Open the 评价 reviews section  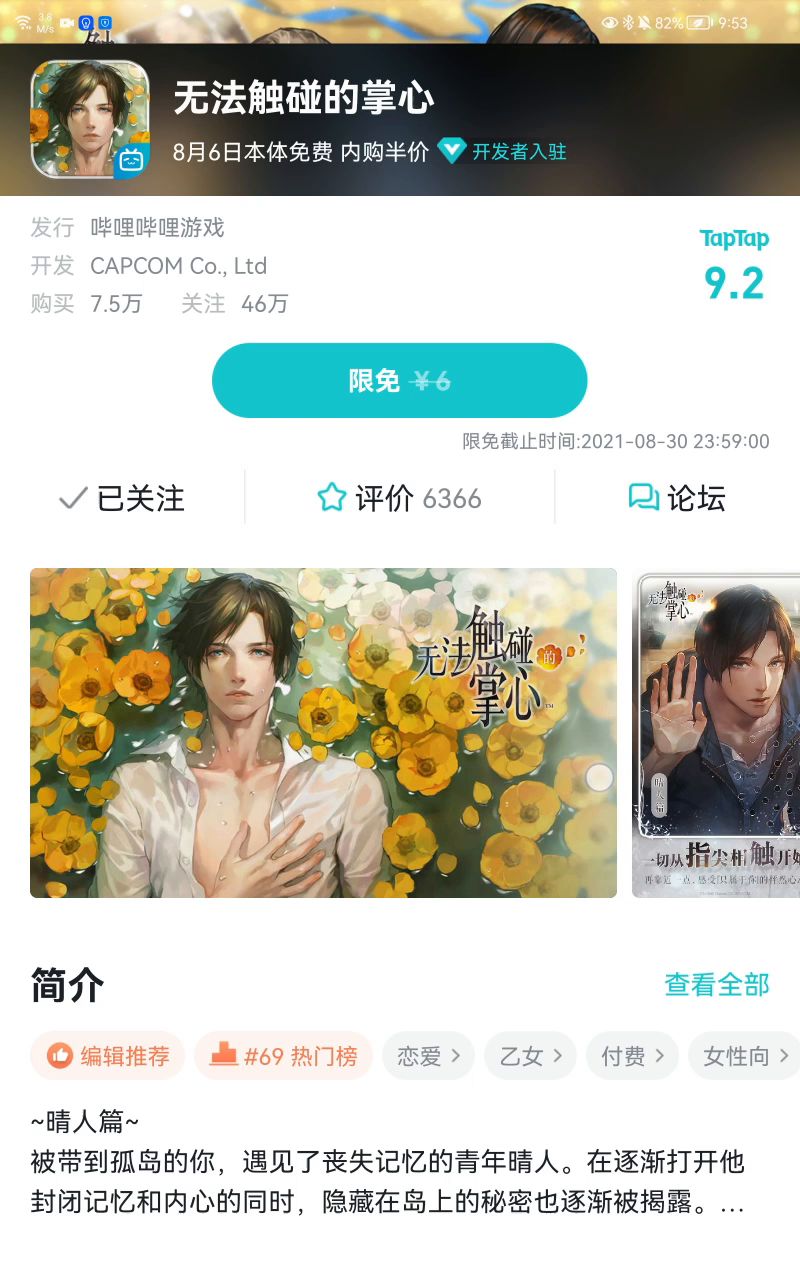coord(399,498)
